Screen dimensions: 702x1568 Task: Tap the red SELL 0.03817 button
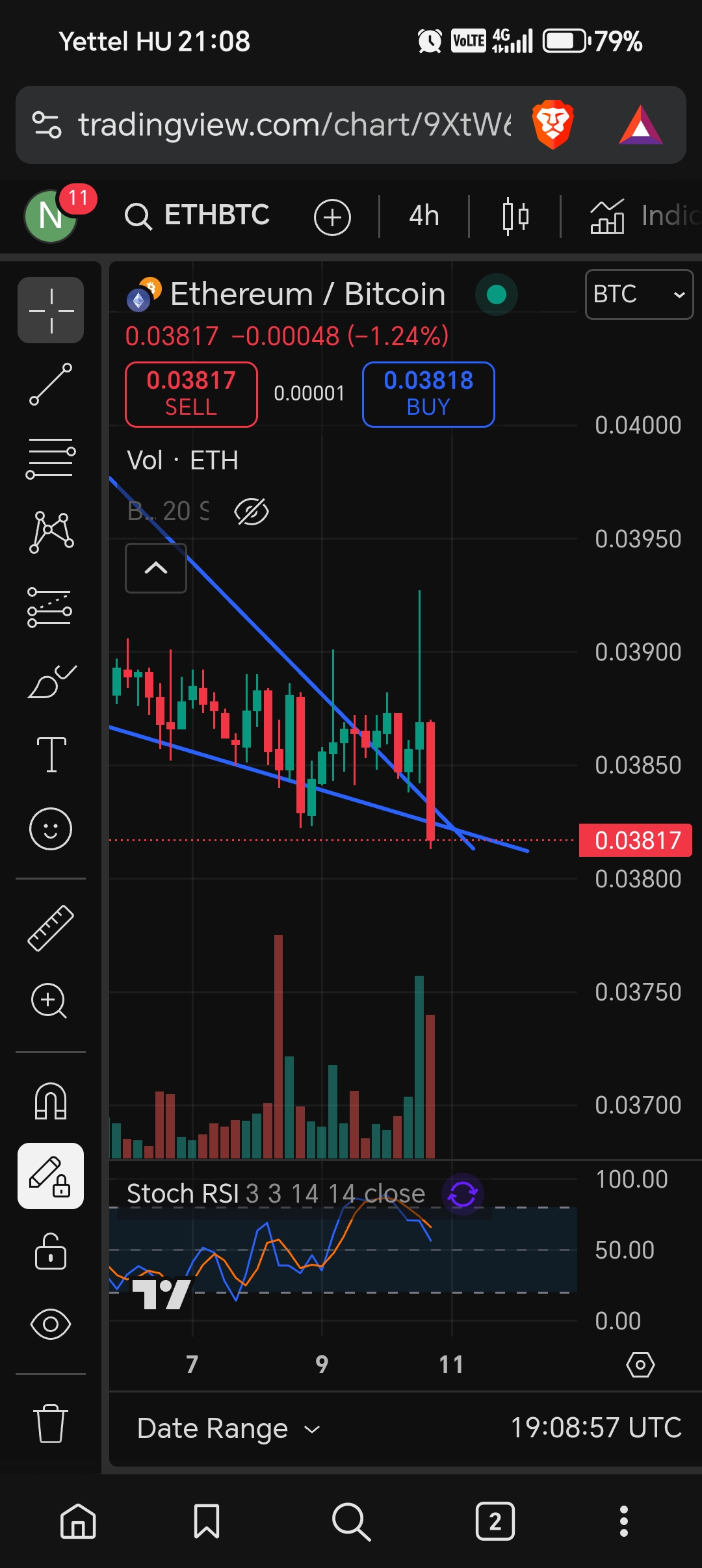(x=191, y=394)
